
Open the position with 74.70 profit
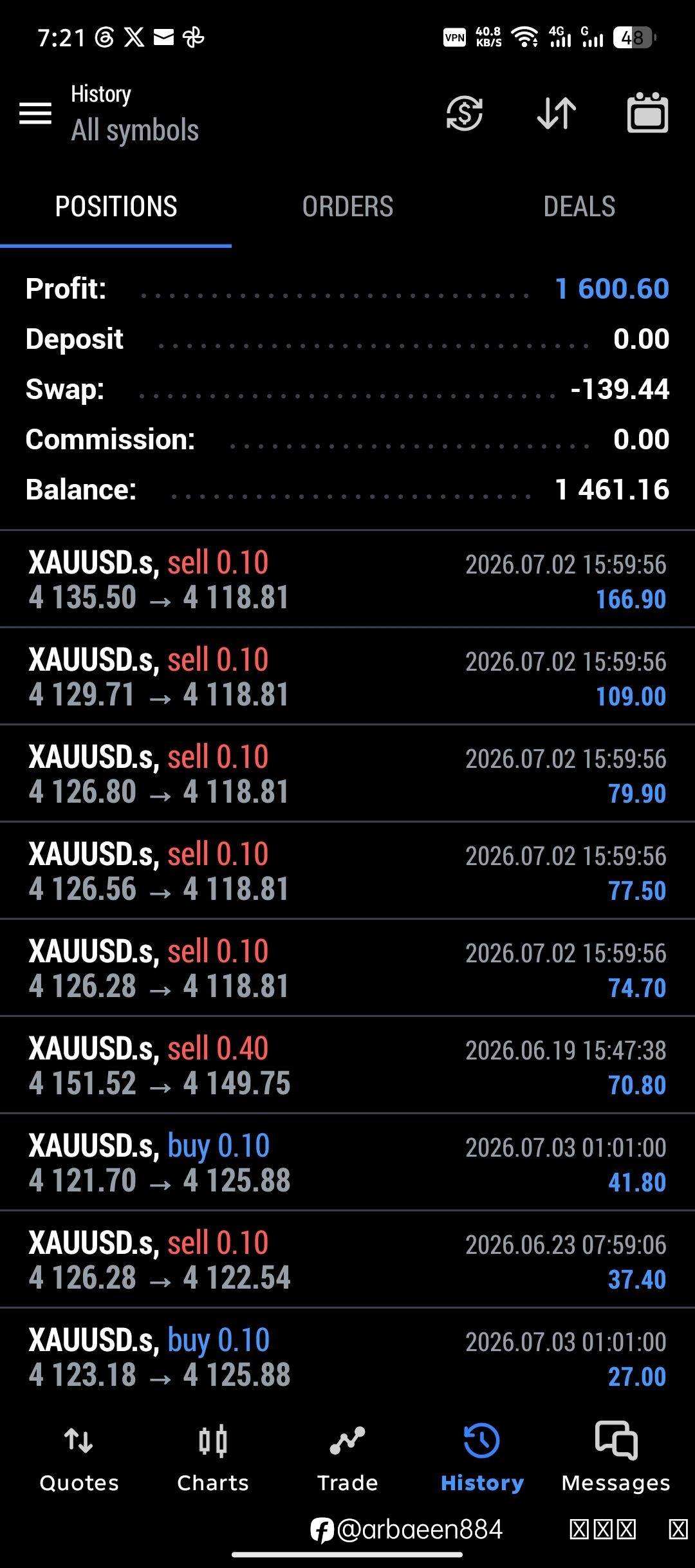click(x=347, y=968)
